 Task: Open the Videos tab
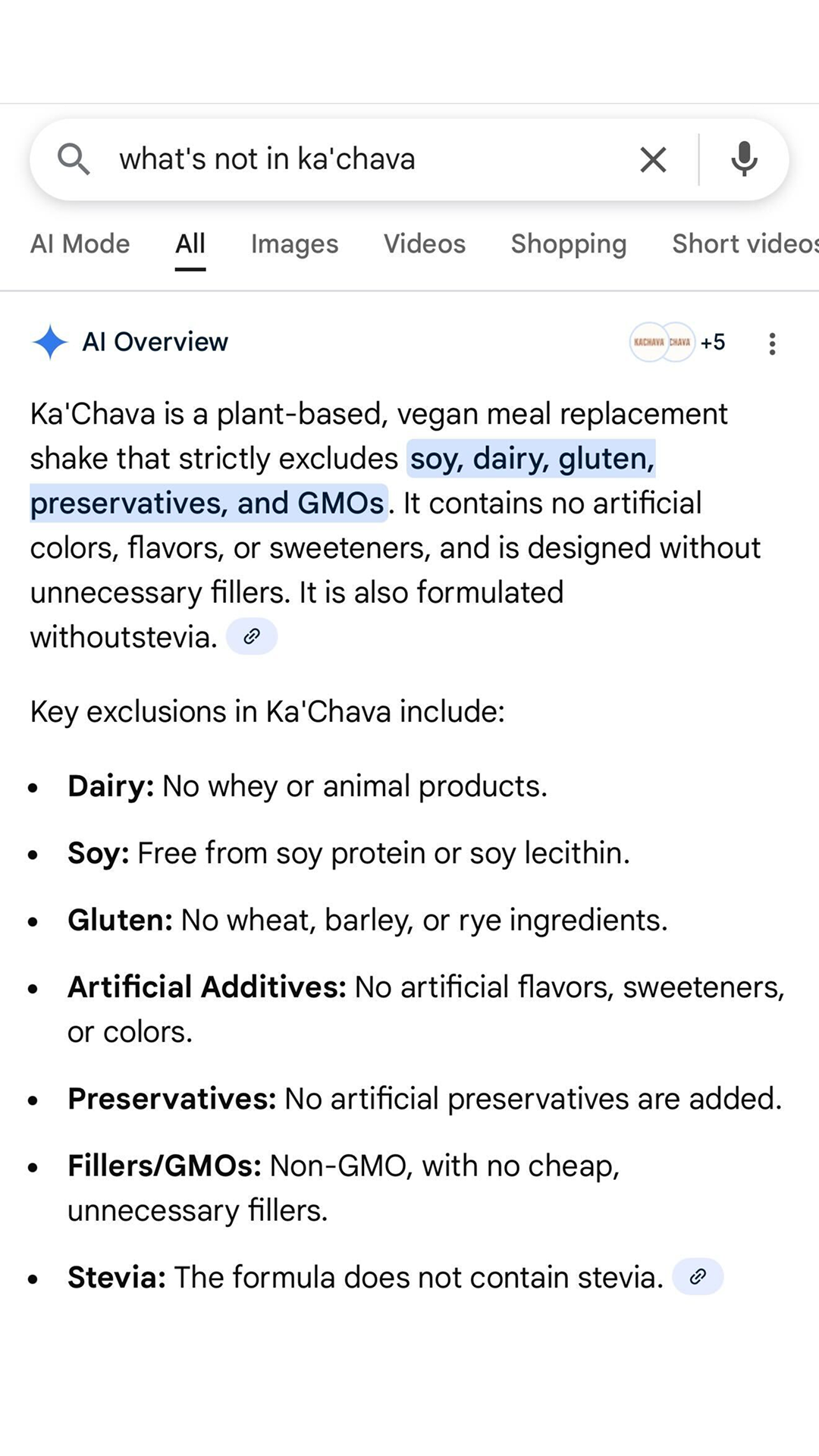(x=425, y=244)
